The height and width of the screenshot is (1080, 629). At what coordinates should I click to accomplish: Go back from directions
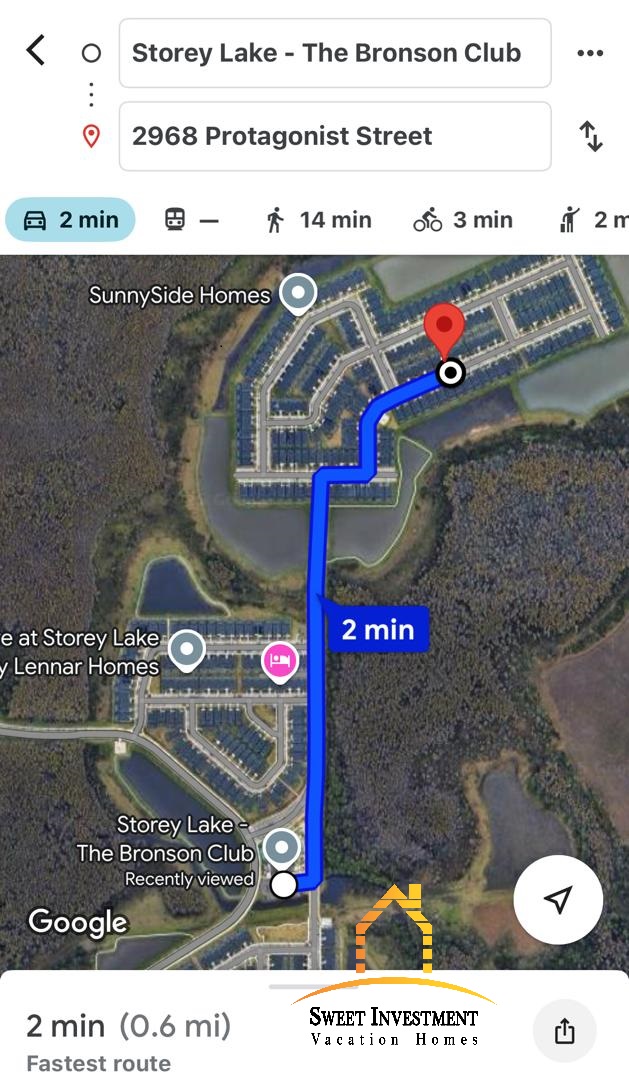tap(36, 50)
